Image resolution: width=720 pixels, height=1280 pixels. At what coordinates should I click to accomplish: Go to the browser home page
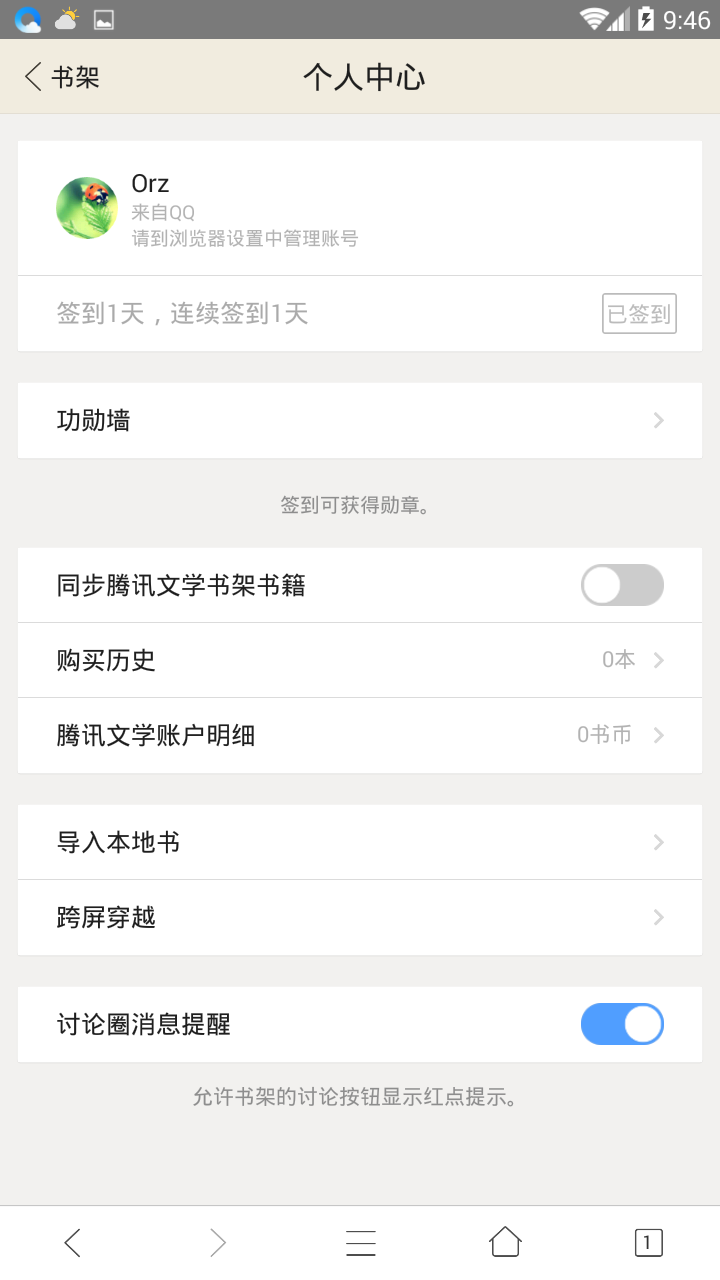pyautogui.click(x=505, y=1242)
